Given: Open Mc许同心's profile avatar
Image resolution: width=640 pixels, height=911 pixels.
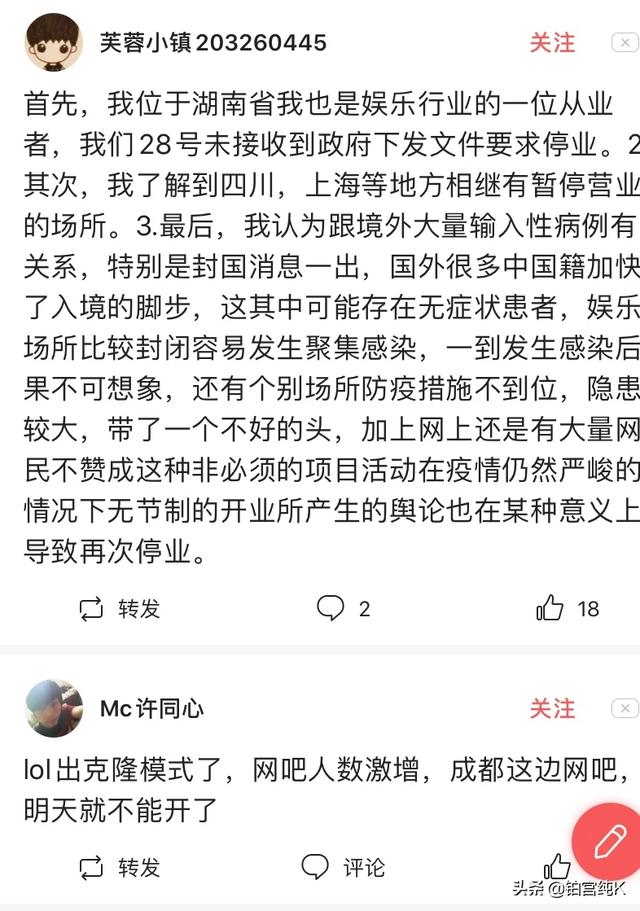Looking at the screenshot, I should coord(53,709).
